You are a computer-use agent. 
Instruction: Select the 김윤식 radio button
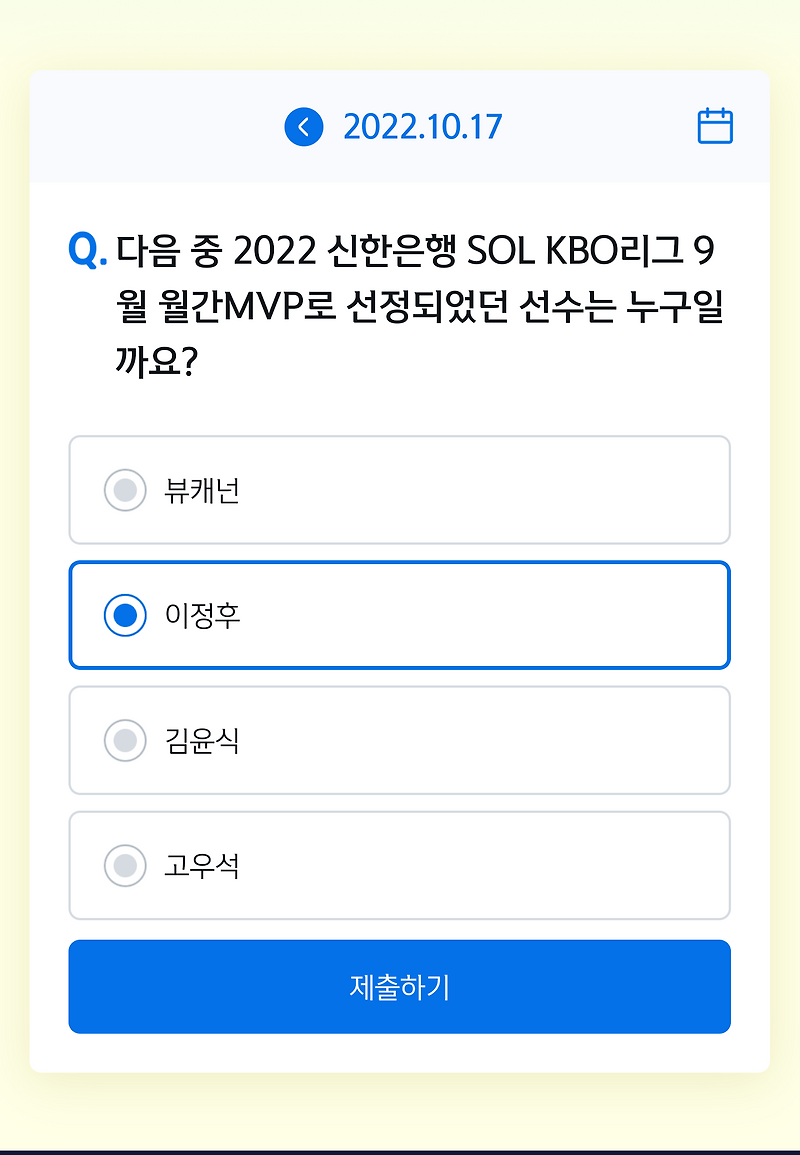(124, 741)
